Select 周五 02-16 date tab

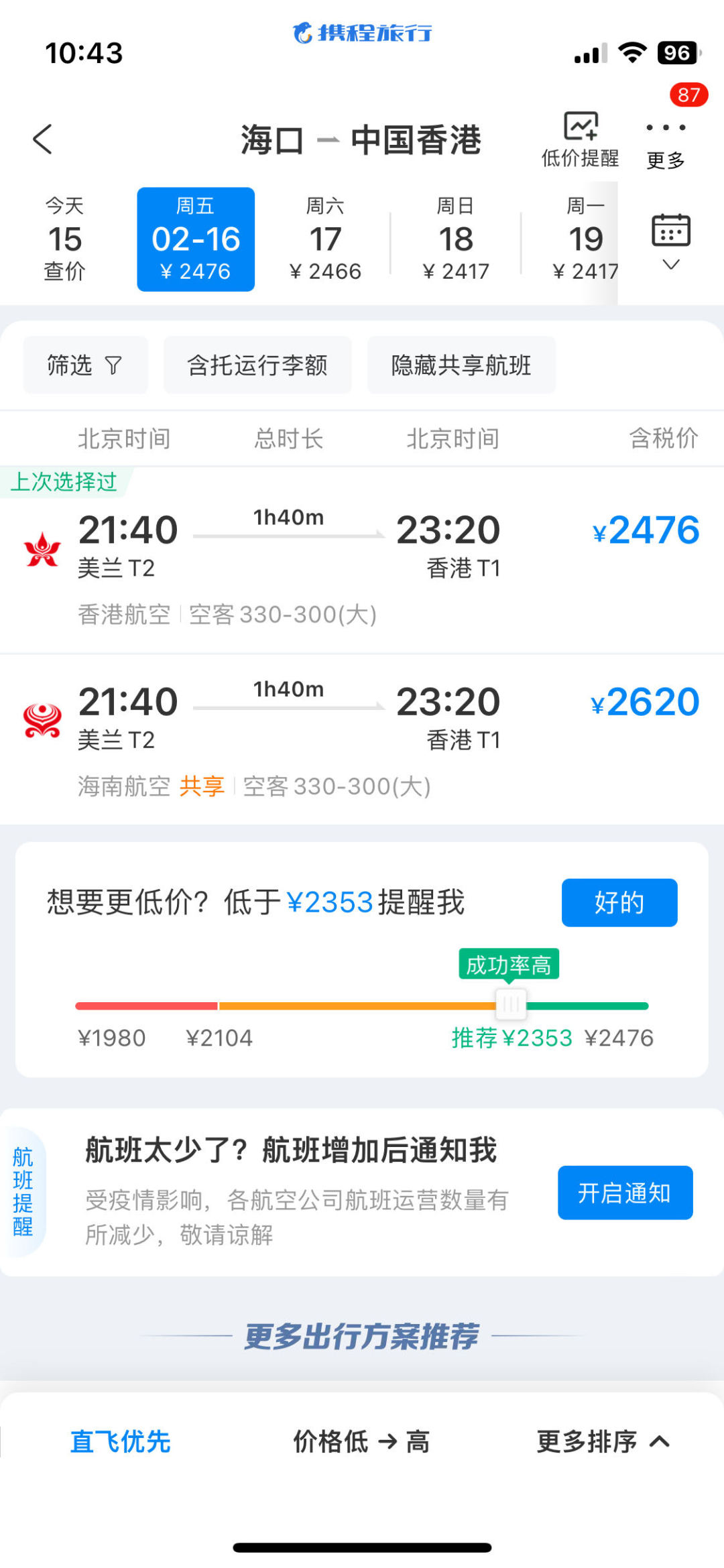pos(196,239)
